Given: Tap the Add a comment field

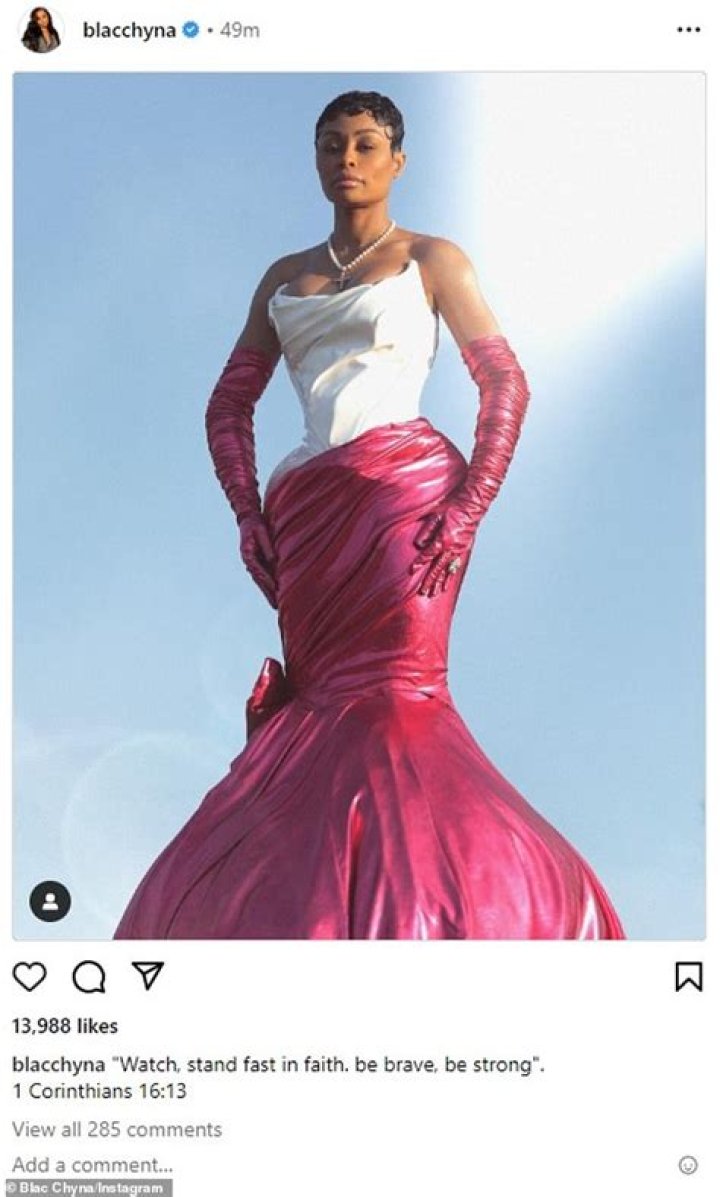Looking at the screenshot, I should (92, 1164).
